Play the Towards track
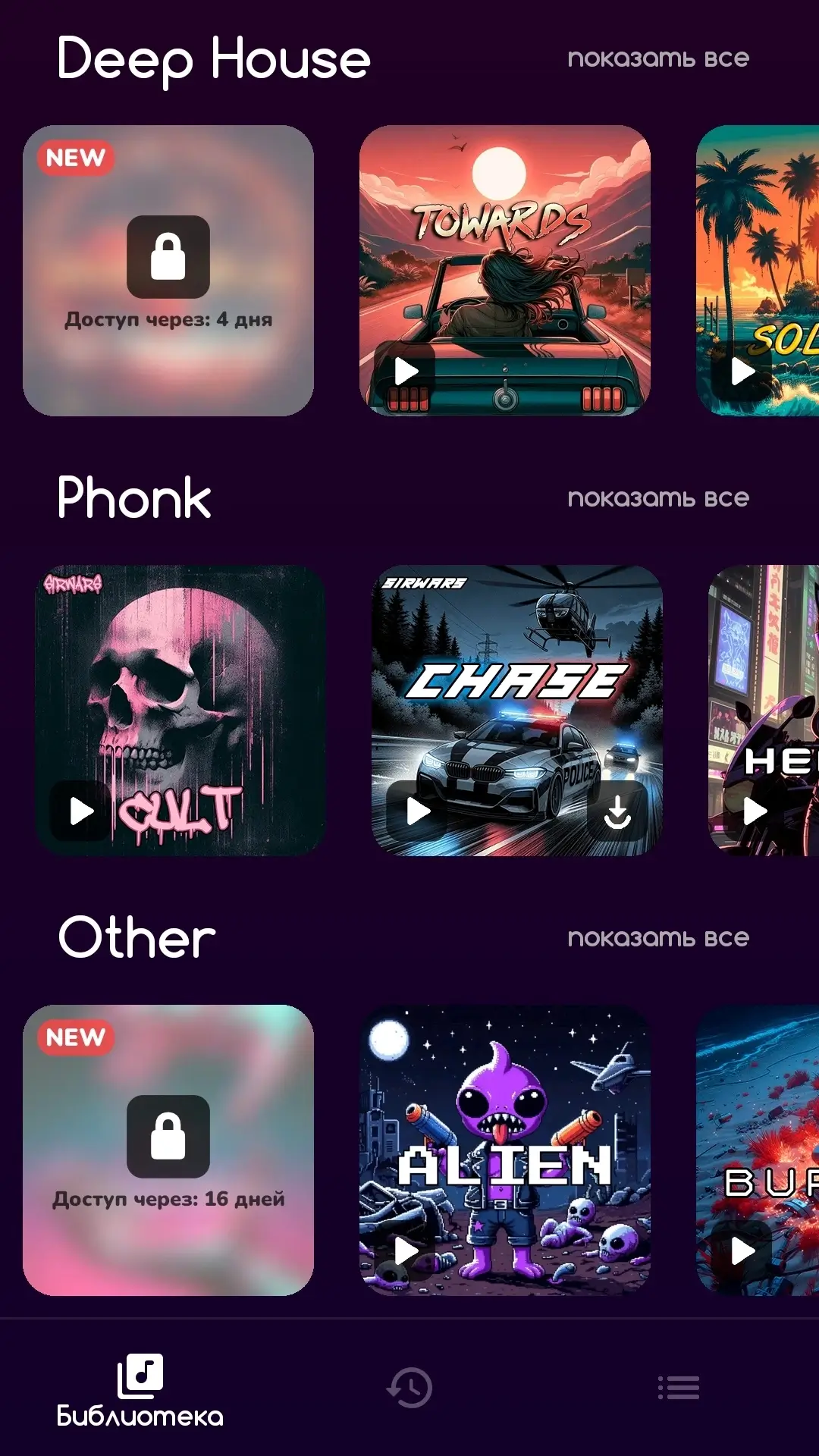Viewport: 819px width, 1456px height. [x=405, y=372]
